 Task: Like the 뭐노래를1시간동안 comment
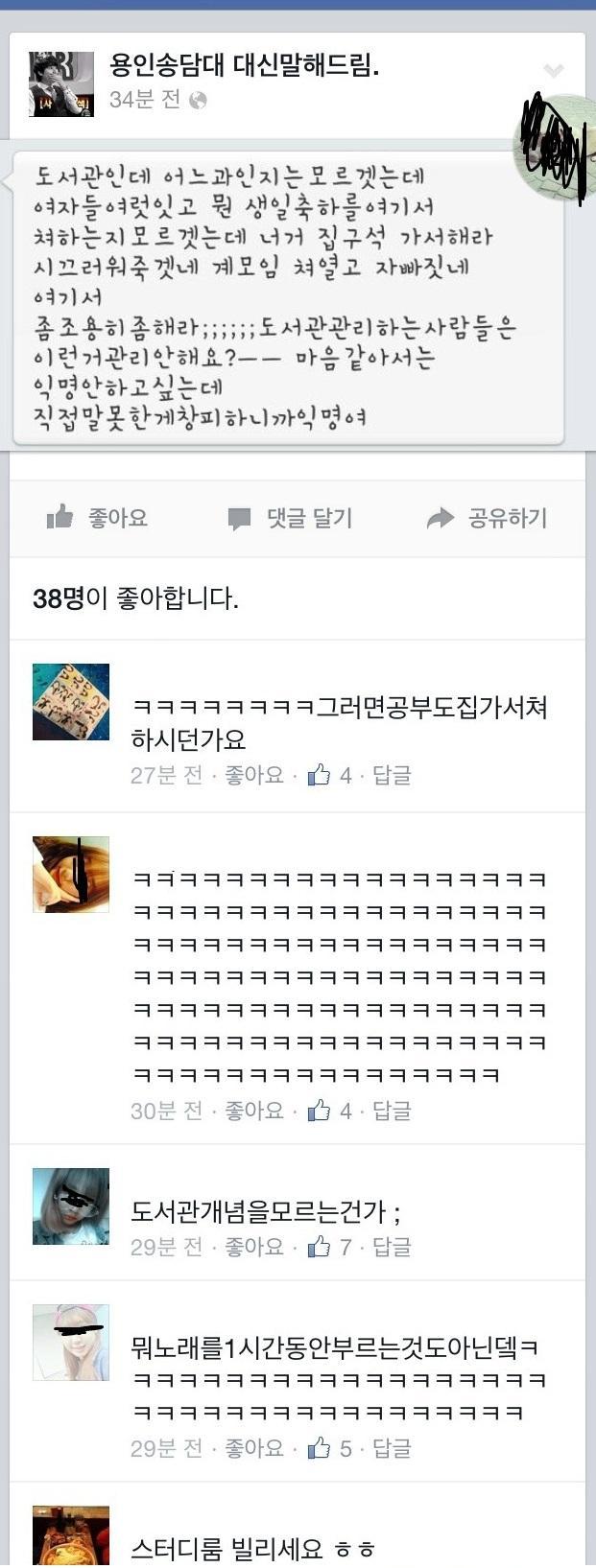click(254, 1448)
